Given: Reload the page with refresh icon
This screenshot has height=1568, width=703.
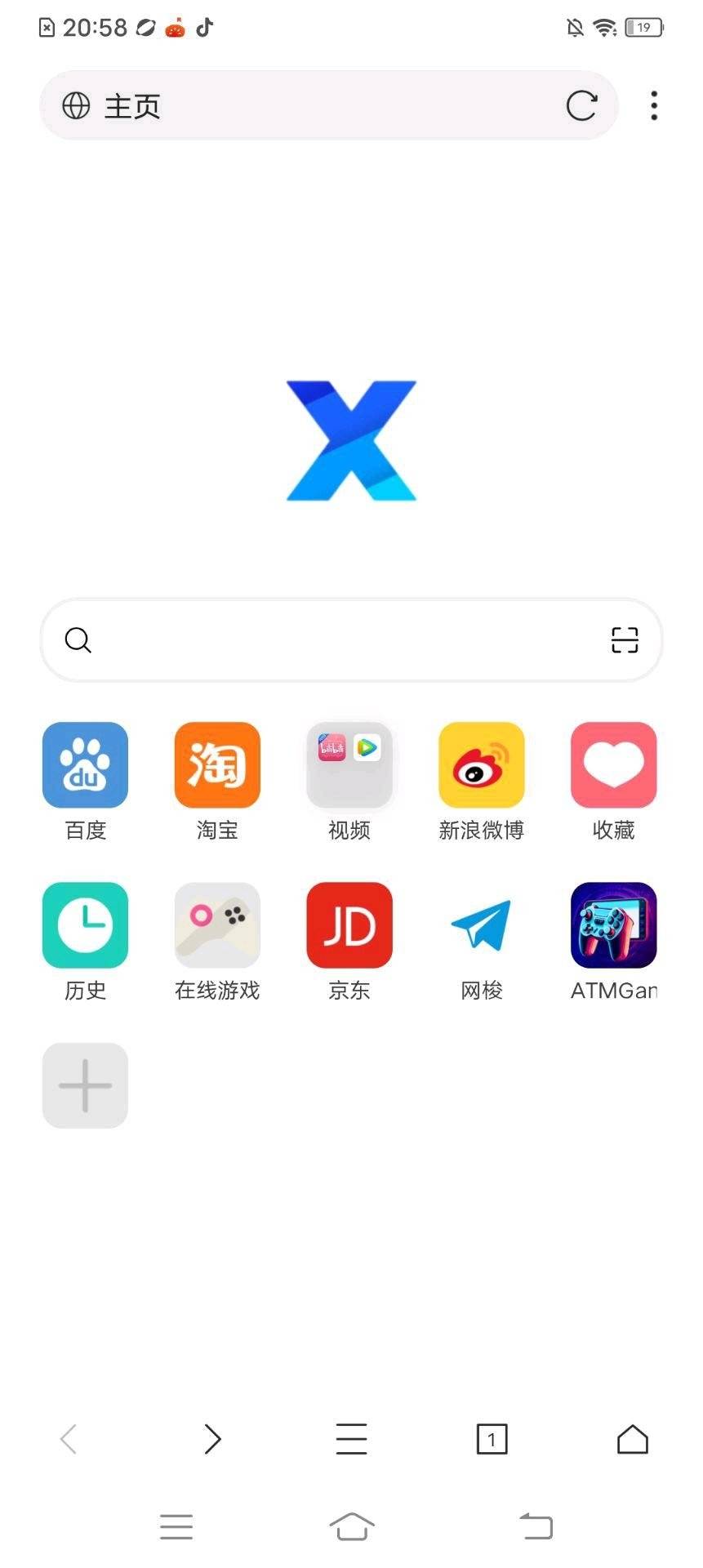Looking at the screenshot, I should 581,106.
